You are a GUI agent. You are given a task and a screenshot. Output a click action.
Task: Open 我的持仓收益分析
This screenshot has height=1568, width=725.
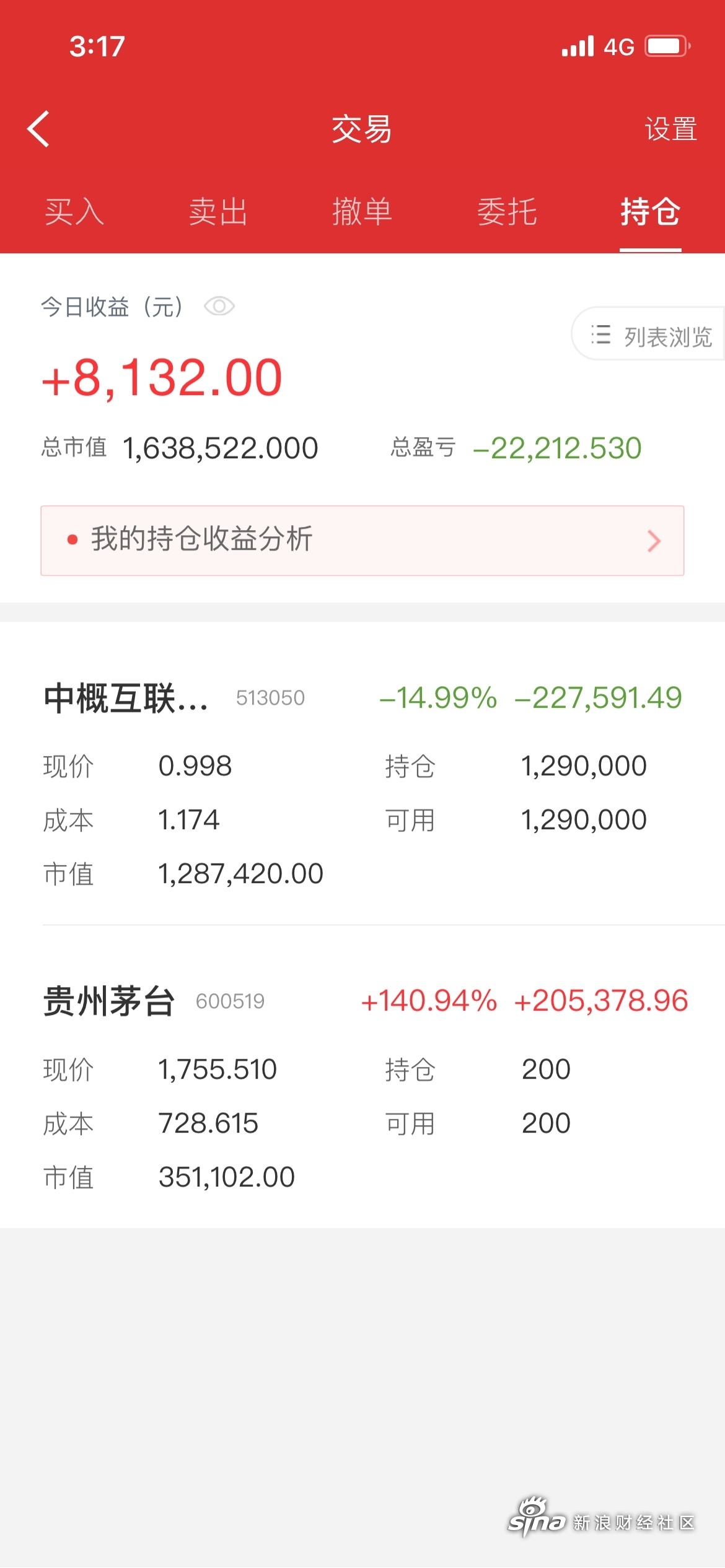(x=362, y=541)
